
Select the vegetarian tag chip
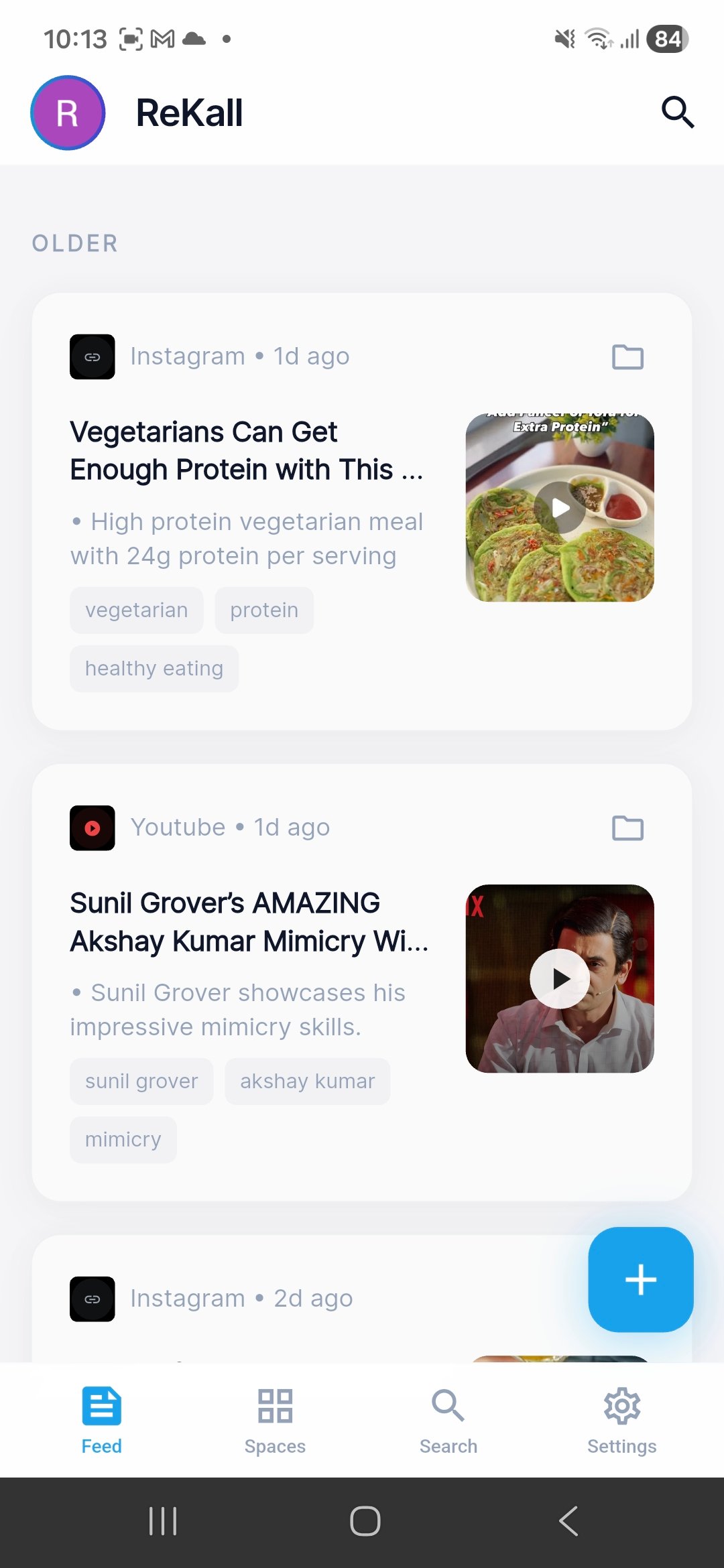coord(137,610)
